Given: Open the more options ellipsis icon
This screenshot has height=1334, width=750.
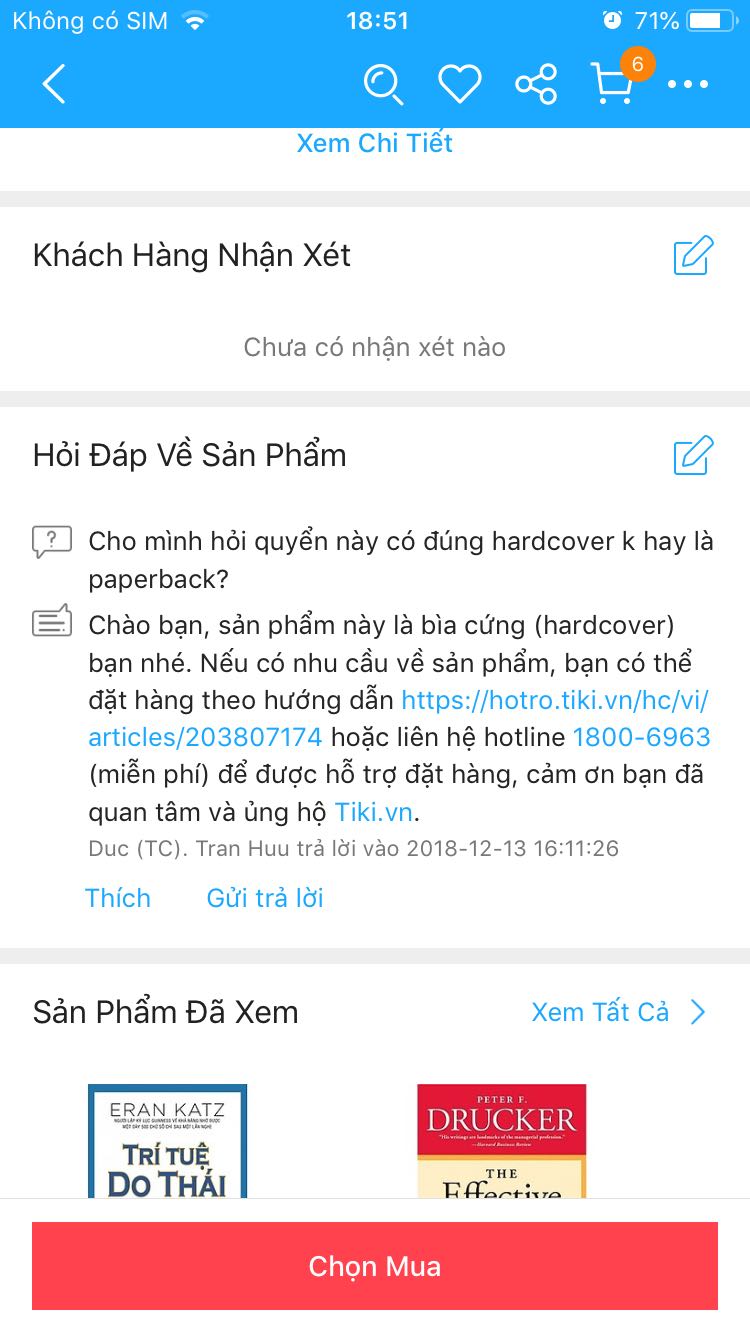Looking at the screenshot, I should 688,85.
